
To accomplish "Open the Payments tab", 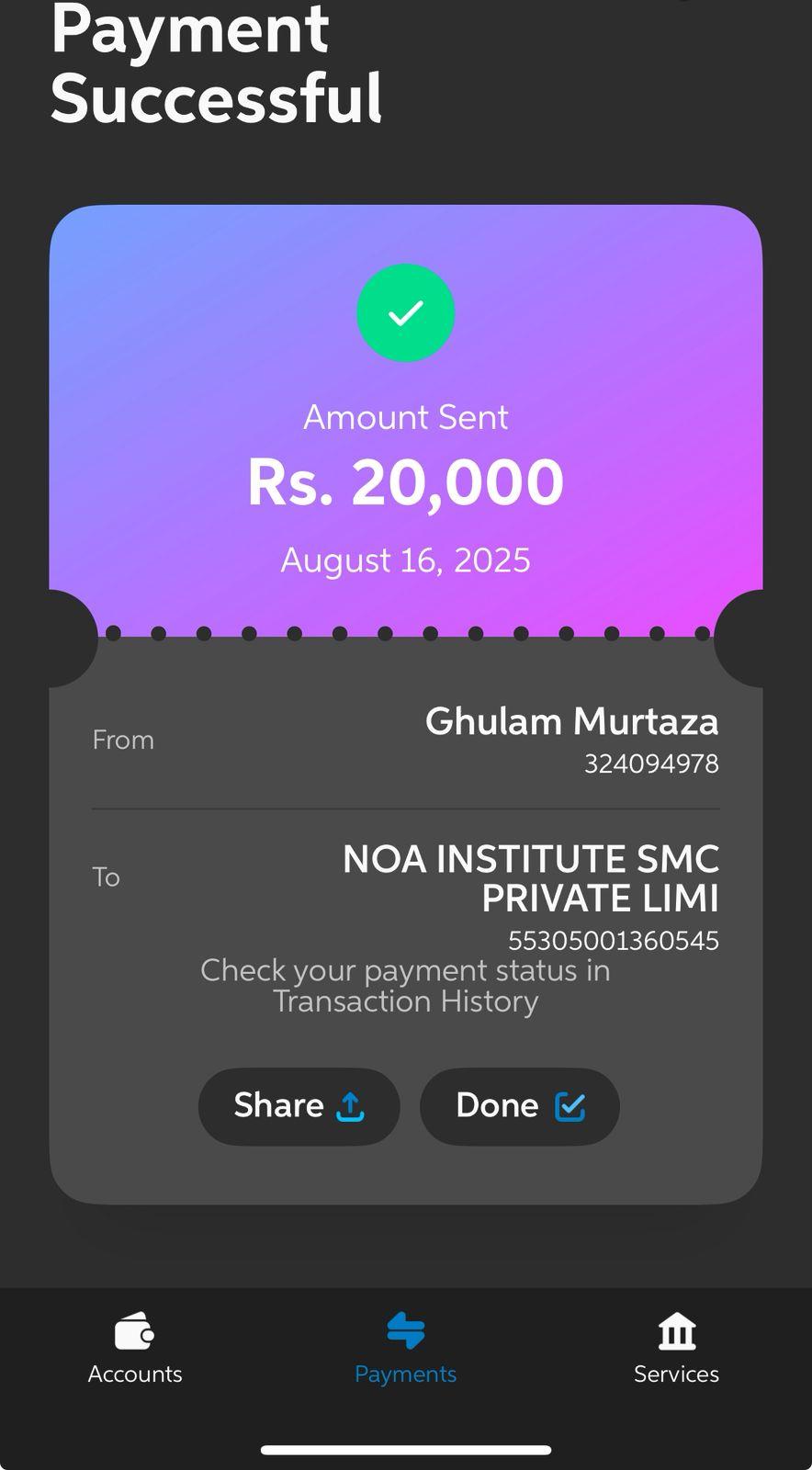I will [405, 1349].
